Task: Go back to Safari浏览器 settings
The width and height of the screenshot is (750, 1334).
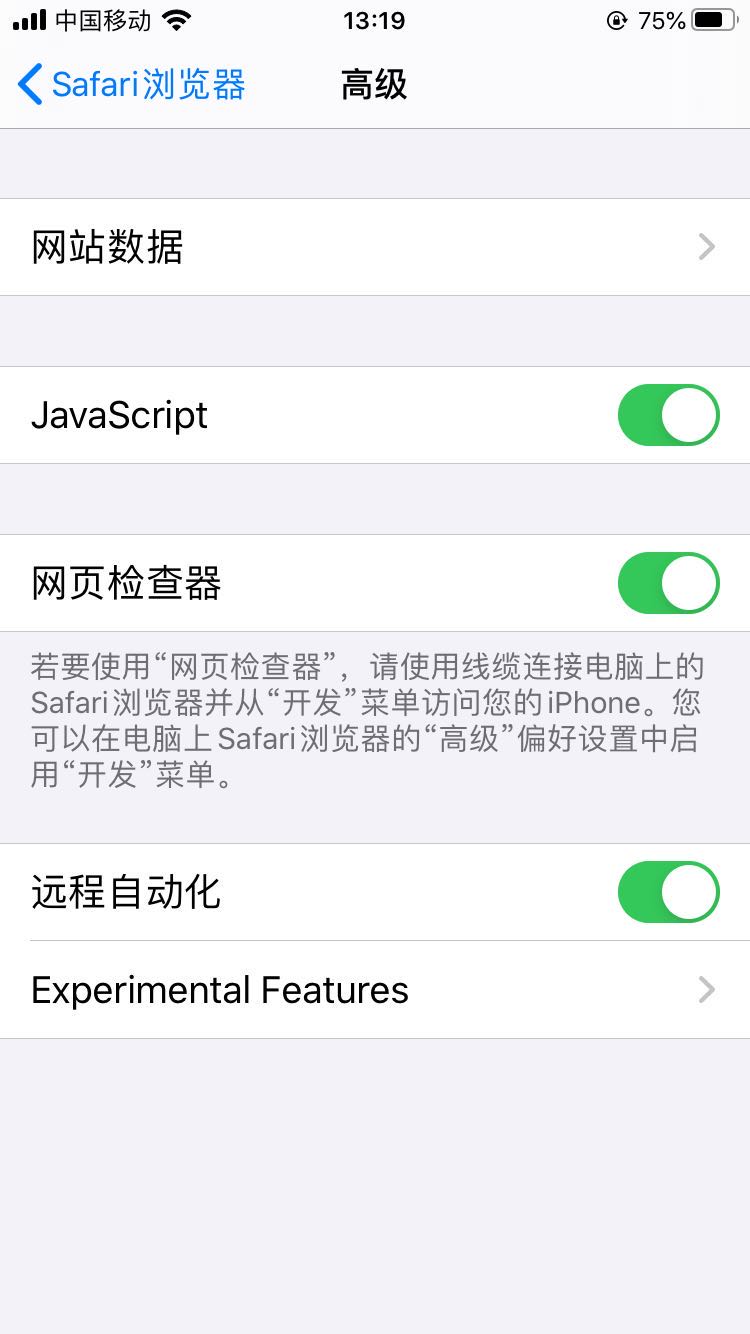Action: point(132,85)
